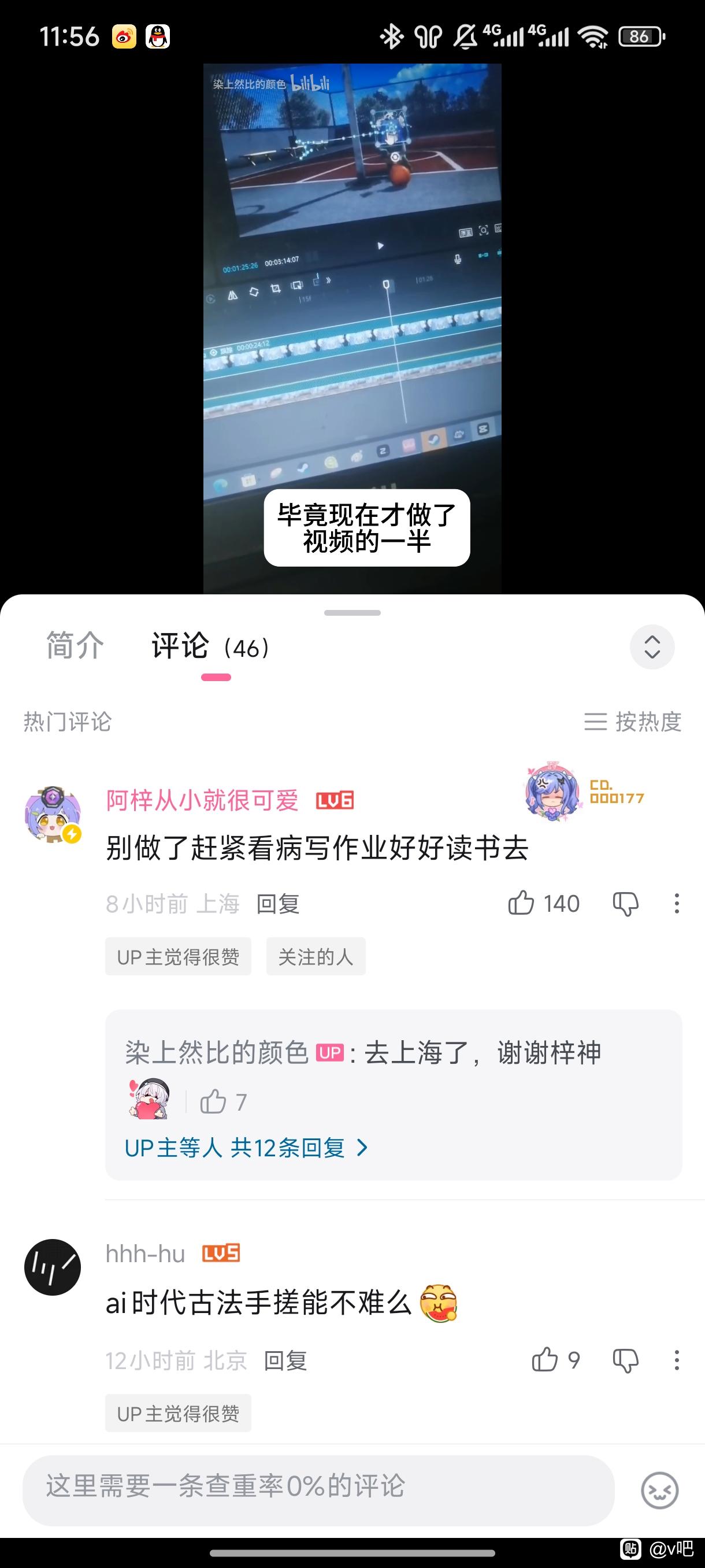
Task: Expand the comment panel with the up-down arrows
Action: click(x=651, y=646)
